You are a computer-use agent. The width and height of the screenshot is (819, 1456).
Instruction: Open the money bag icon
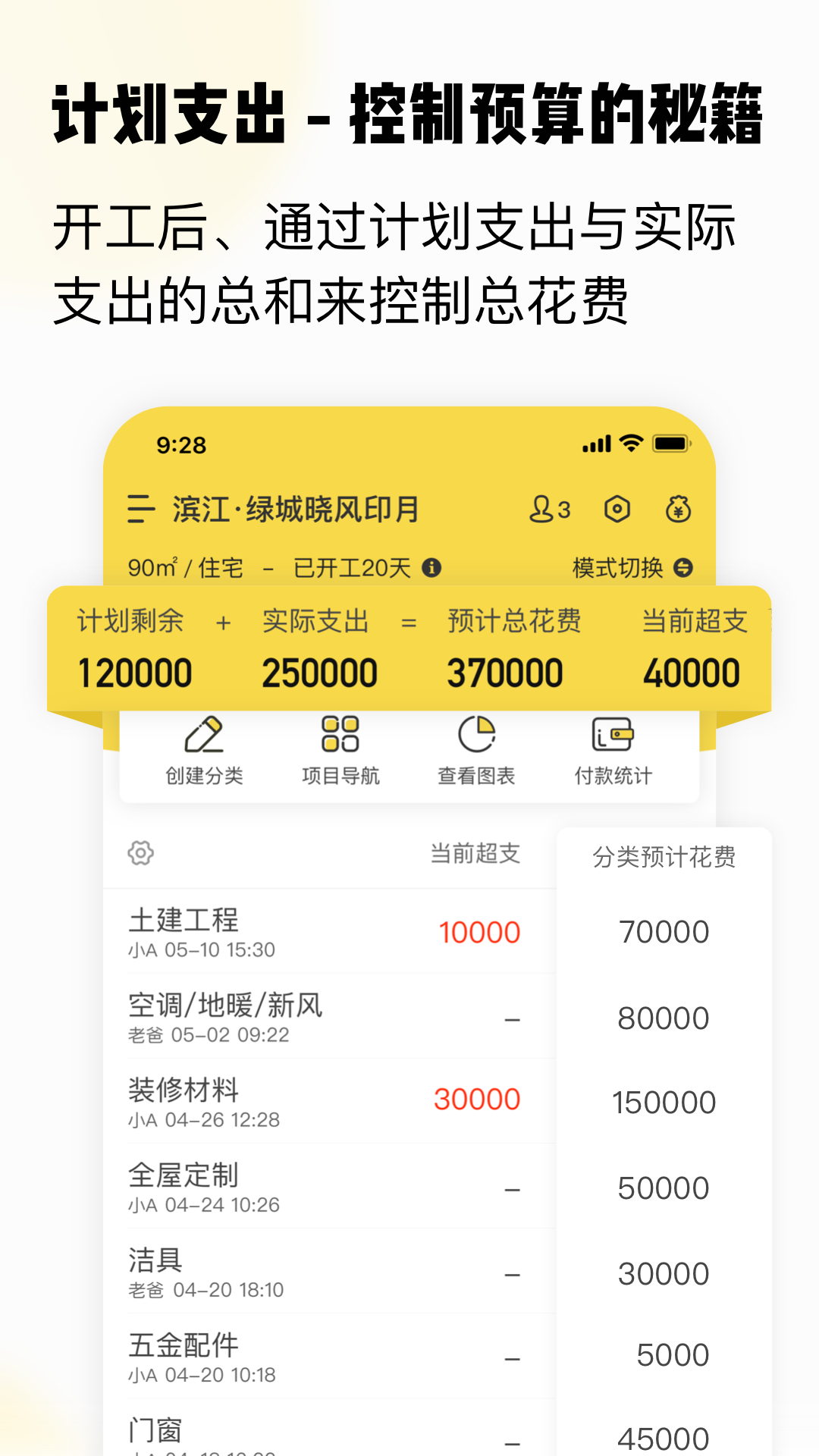679,510
